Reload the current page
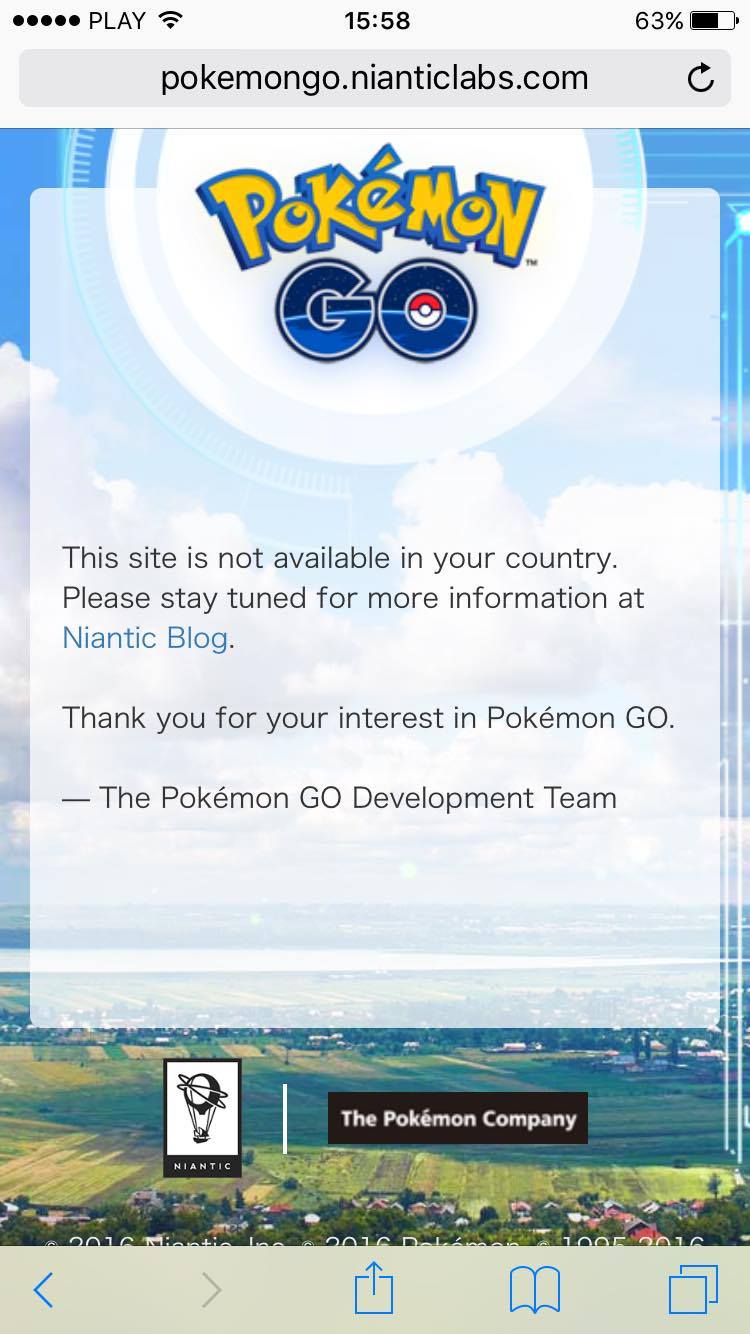Image resolution: width=750 pixels, height=1334 pixels. pyautogui.click(x=701, y=78)
